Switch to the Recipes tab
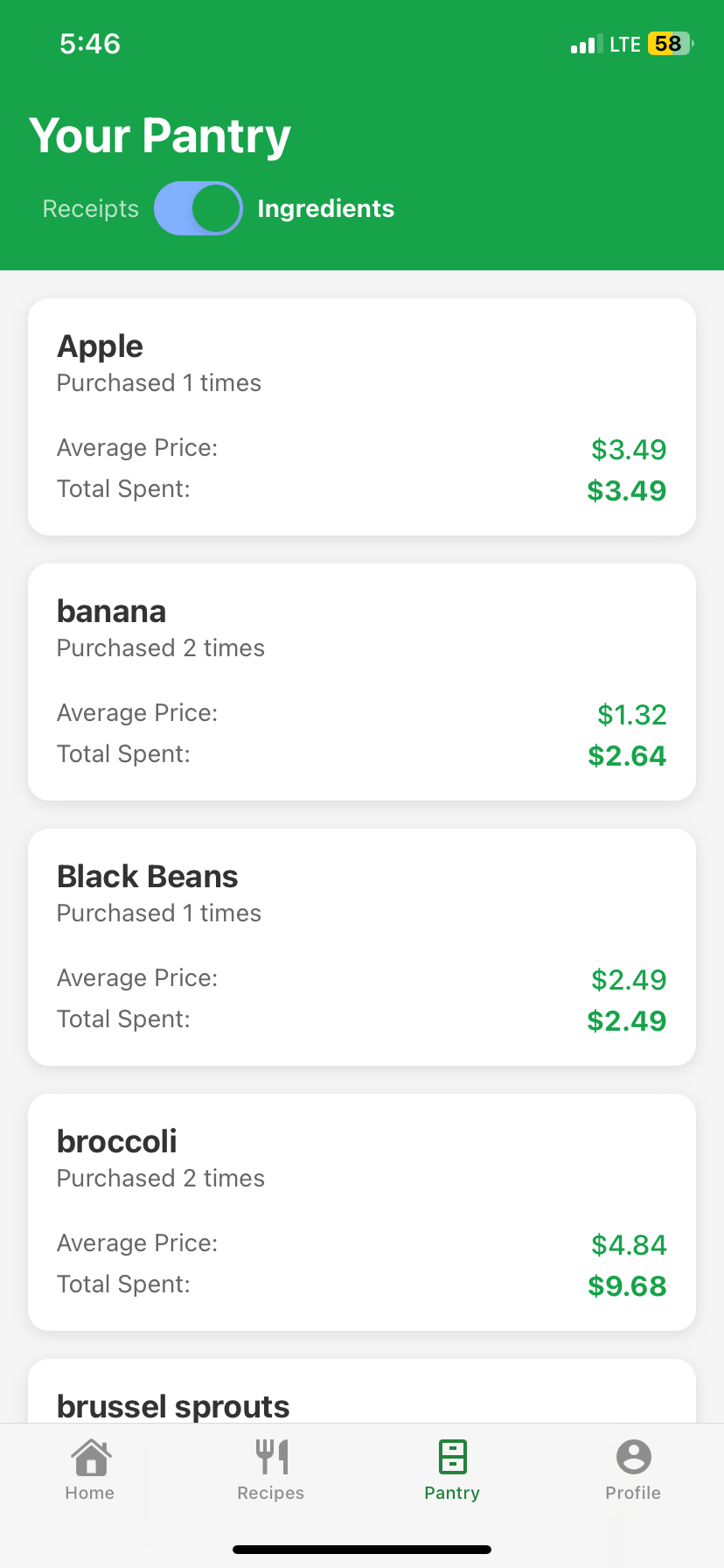The height and width of the screenshot is (1568, 724). tap(271, 1470)
